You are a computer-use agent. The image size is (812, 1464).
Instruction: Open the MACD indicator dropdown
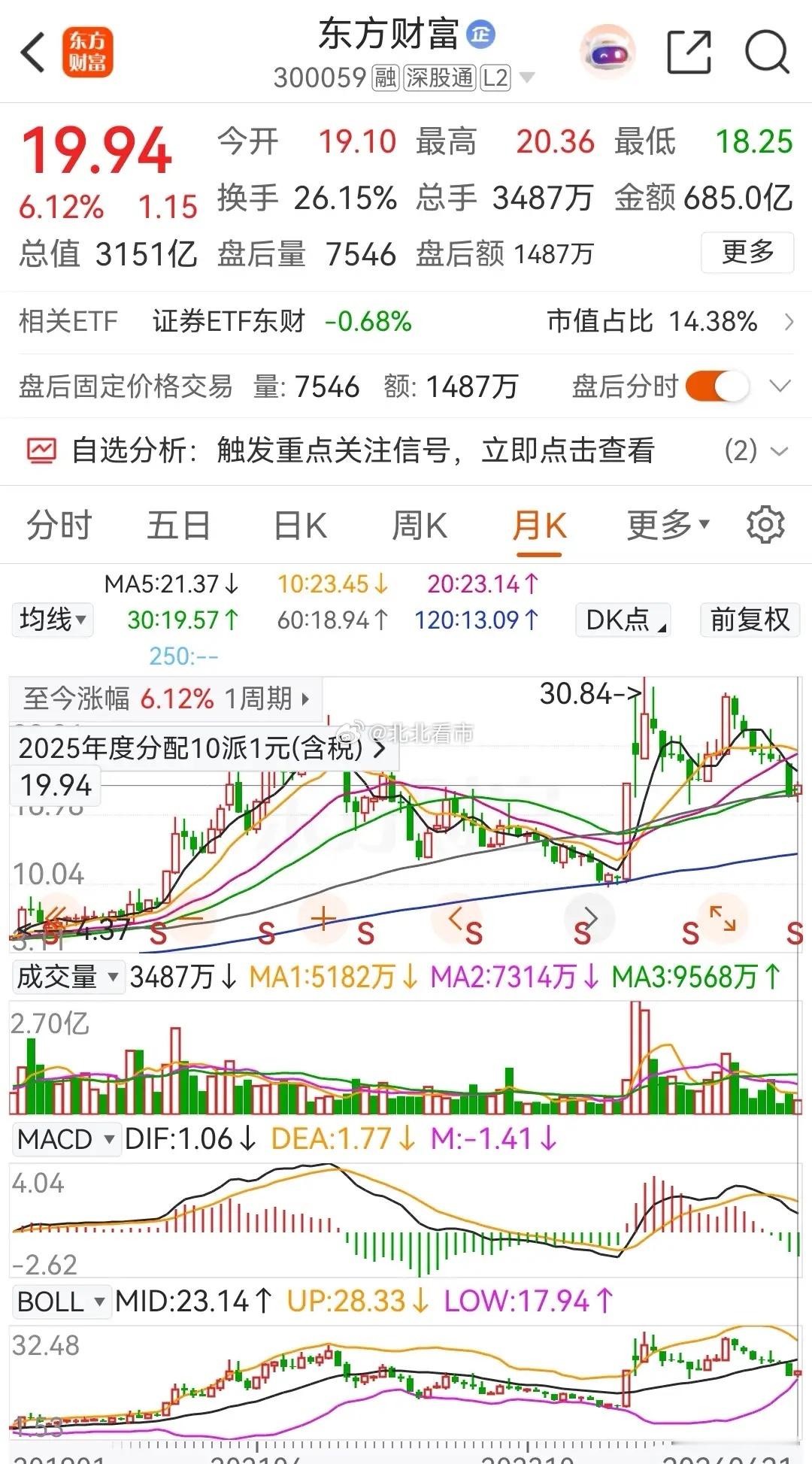(x=66, y=1139)
